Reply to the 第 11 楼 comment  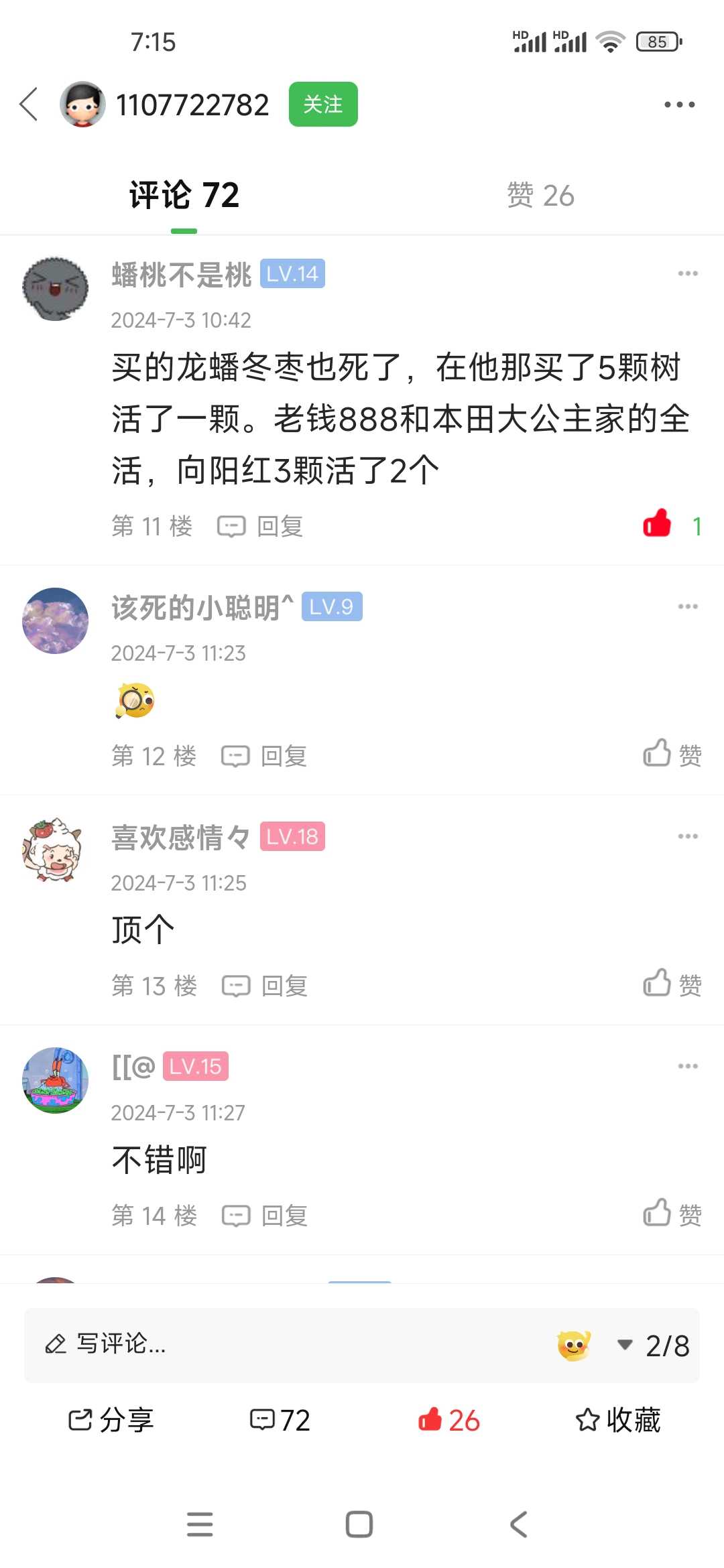(x=260, y=526)
